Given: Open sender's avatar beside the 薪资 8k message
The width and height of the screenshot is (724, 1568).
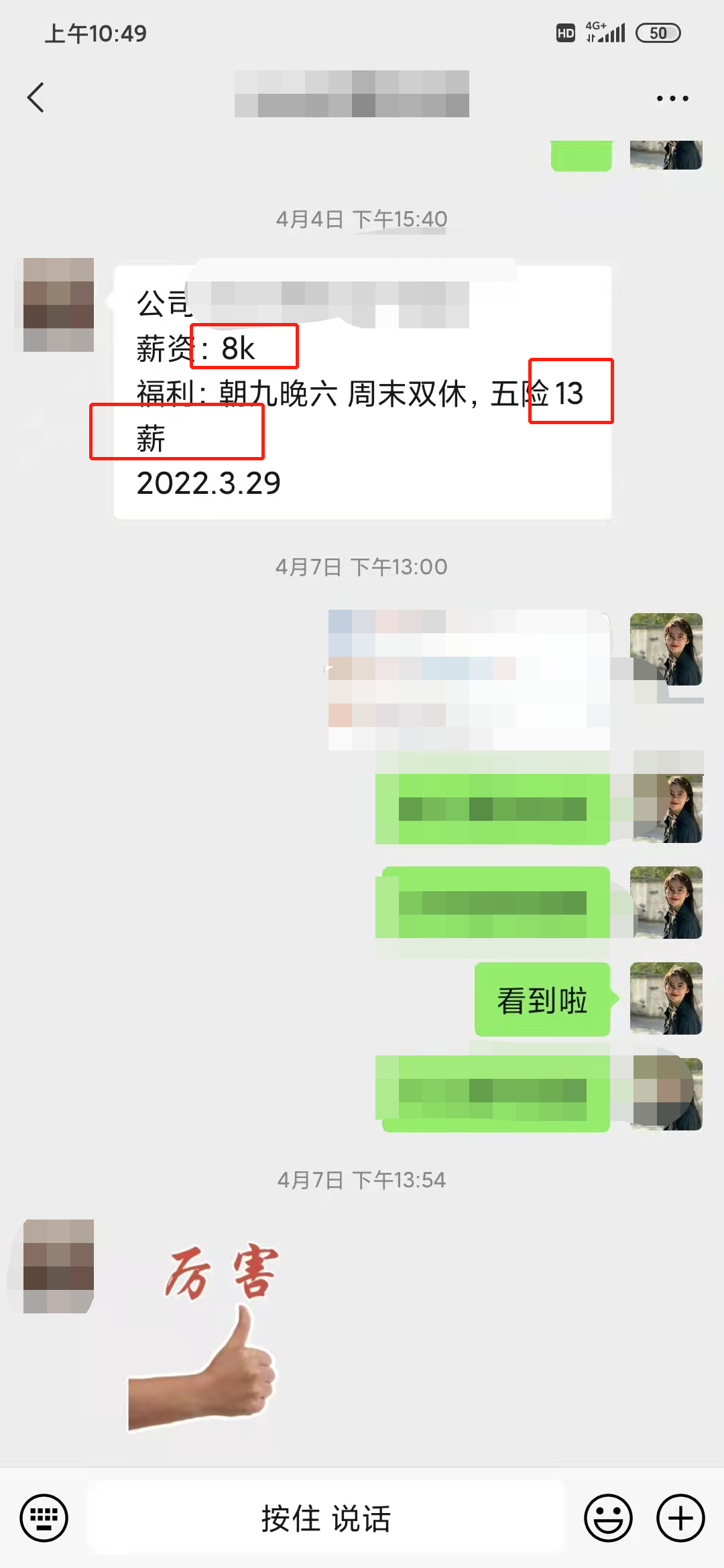Looking at the screenshot, I should 58,305.
